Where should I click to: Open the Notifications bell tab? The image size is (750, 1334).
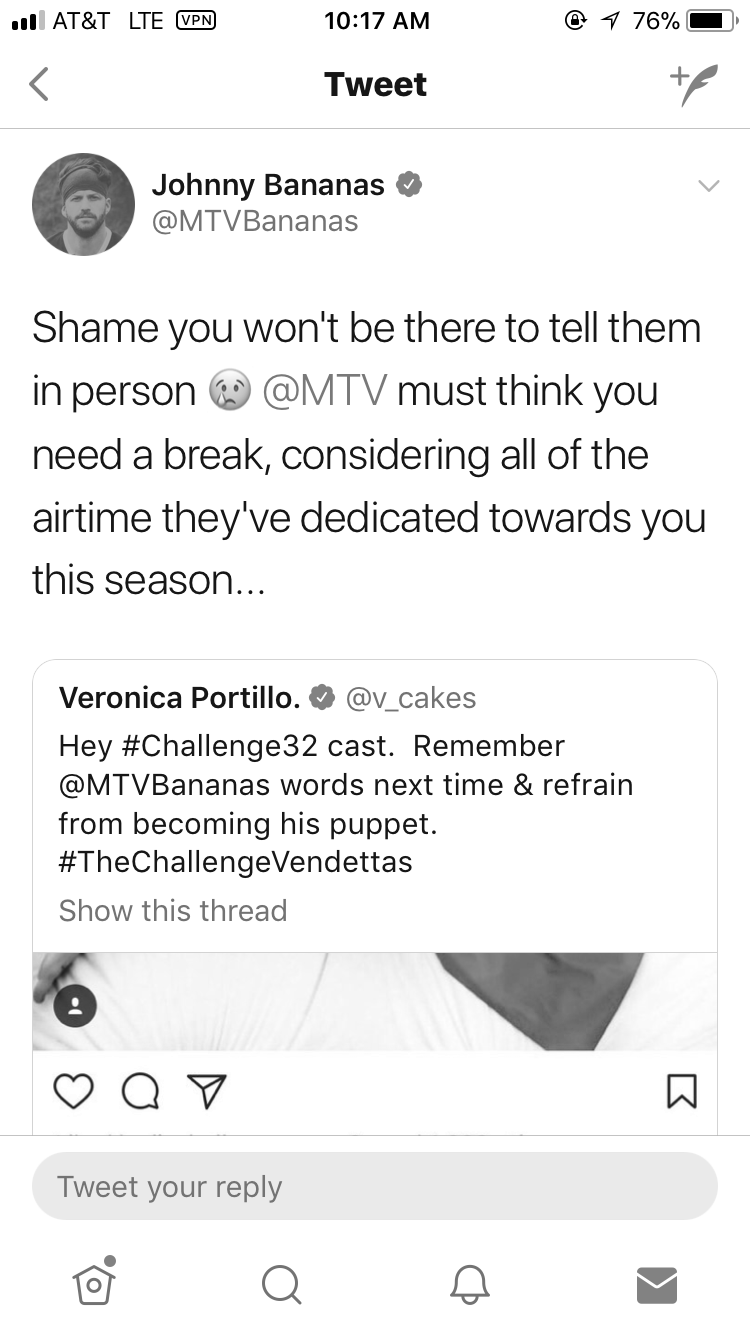click(x=469, y=1284)
